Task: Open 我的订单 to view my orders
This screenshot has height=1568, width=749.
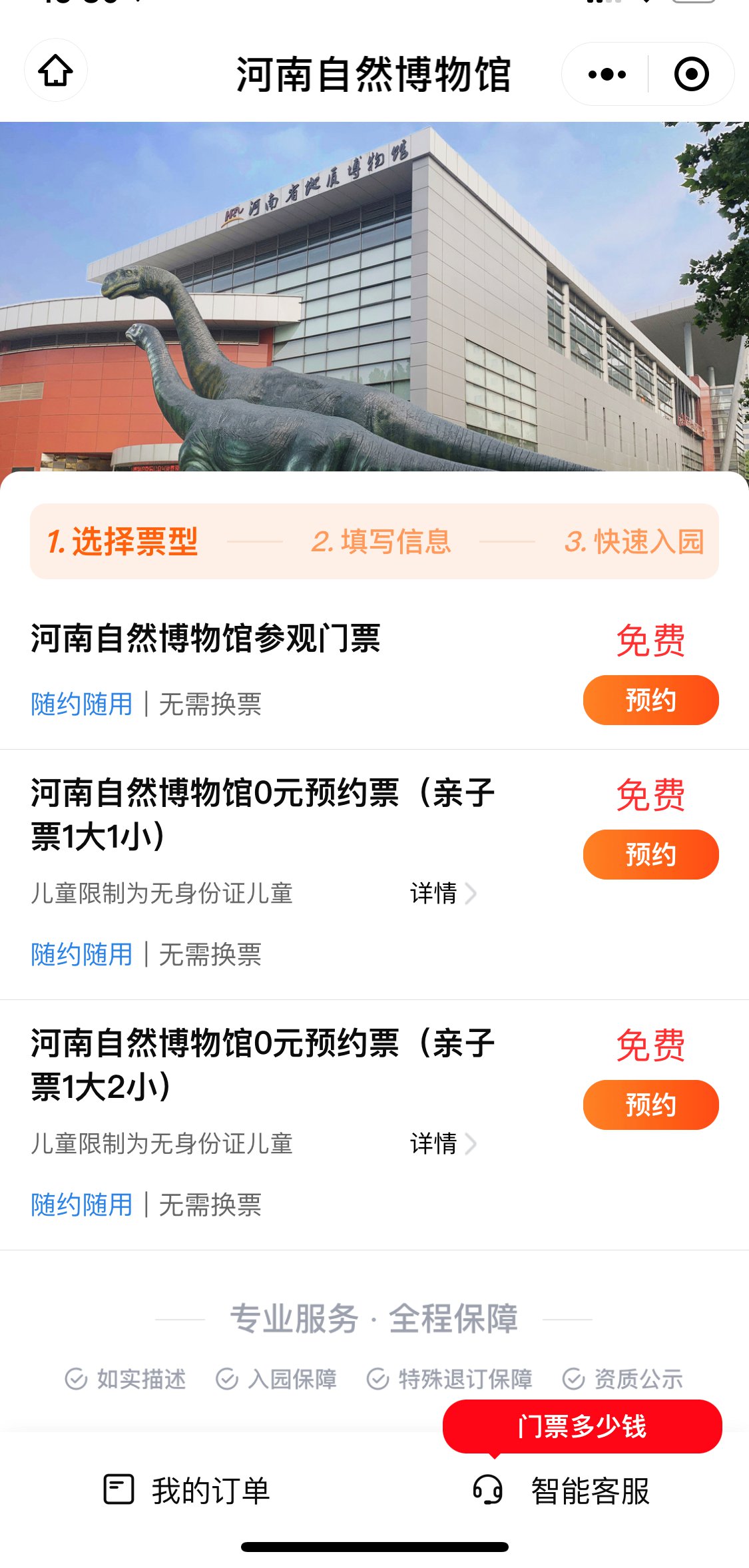Action: pos(187,1490)
